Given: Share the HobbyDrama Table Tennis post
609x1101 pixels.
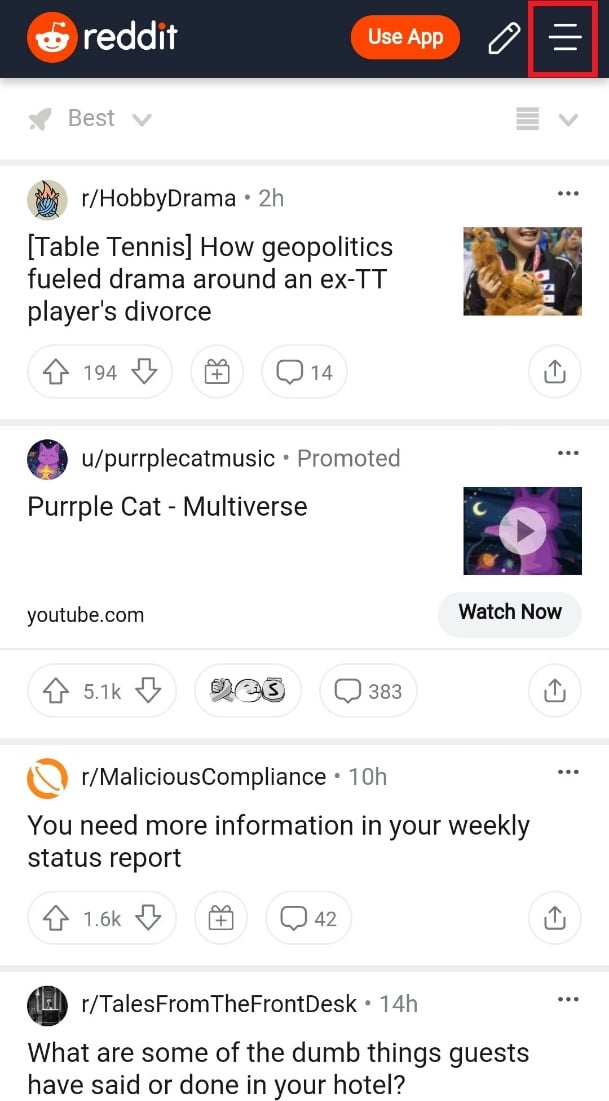Looking at the screenshot, I should coord(554,372).
